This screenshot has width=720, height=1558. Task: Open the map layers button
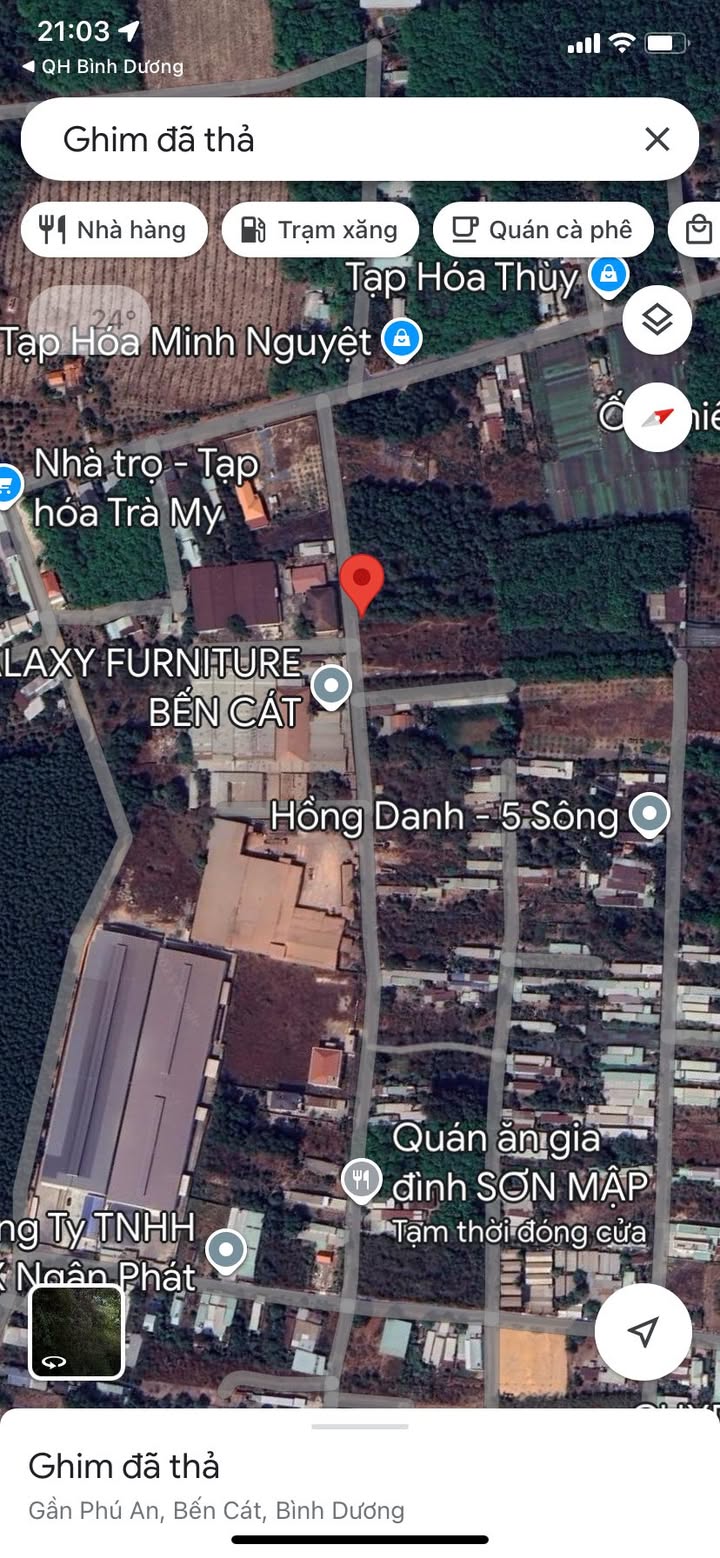[x=657, y=320]
